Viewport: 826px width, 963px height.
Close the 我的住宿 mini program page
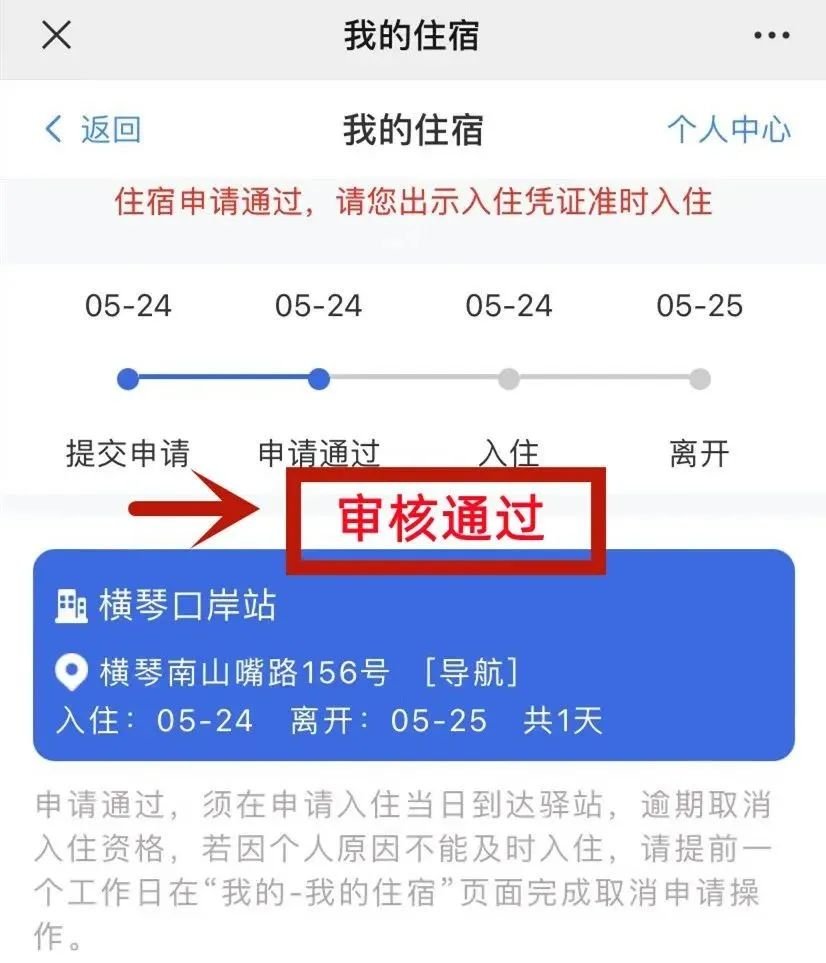click(x=56, y=37)
